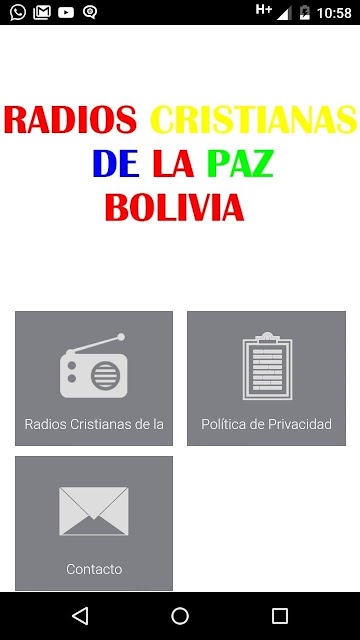Open the Contacto tile
The height and width of the screenshot is (640, 360).
94,523
